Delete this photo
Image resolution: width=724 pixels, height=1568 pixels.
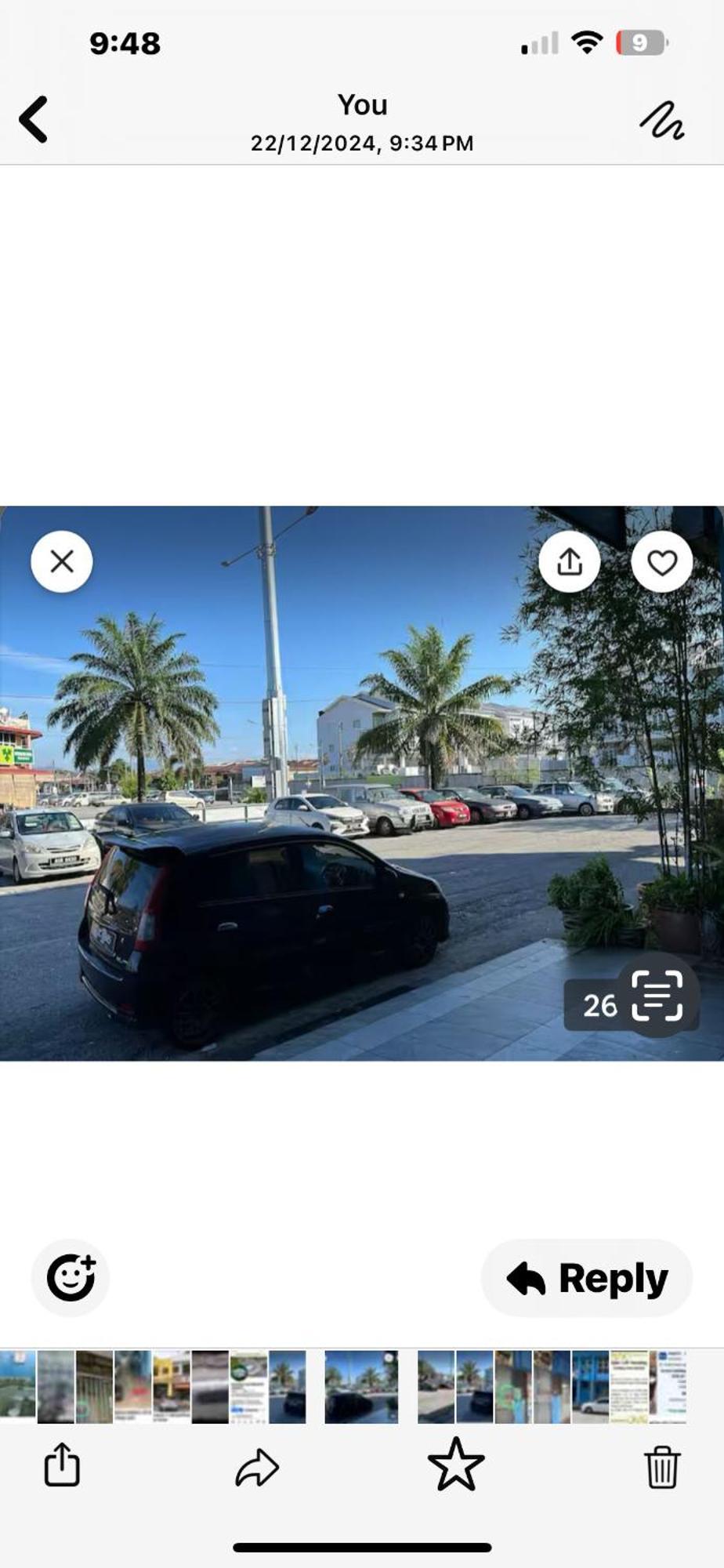tap(661, 1466)
